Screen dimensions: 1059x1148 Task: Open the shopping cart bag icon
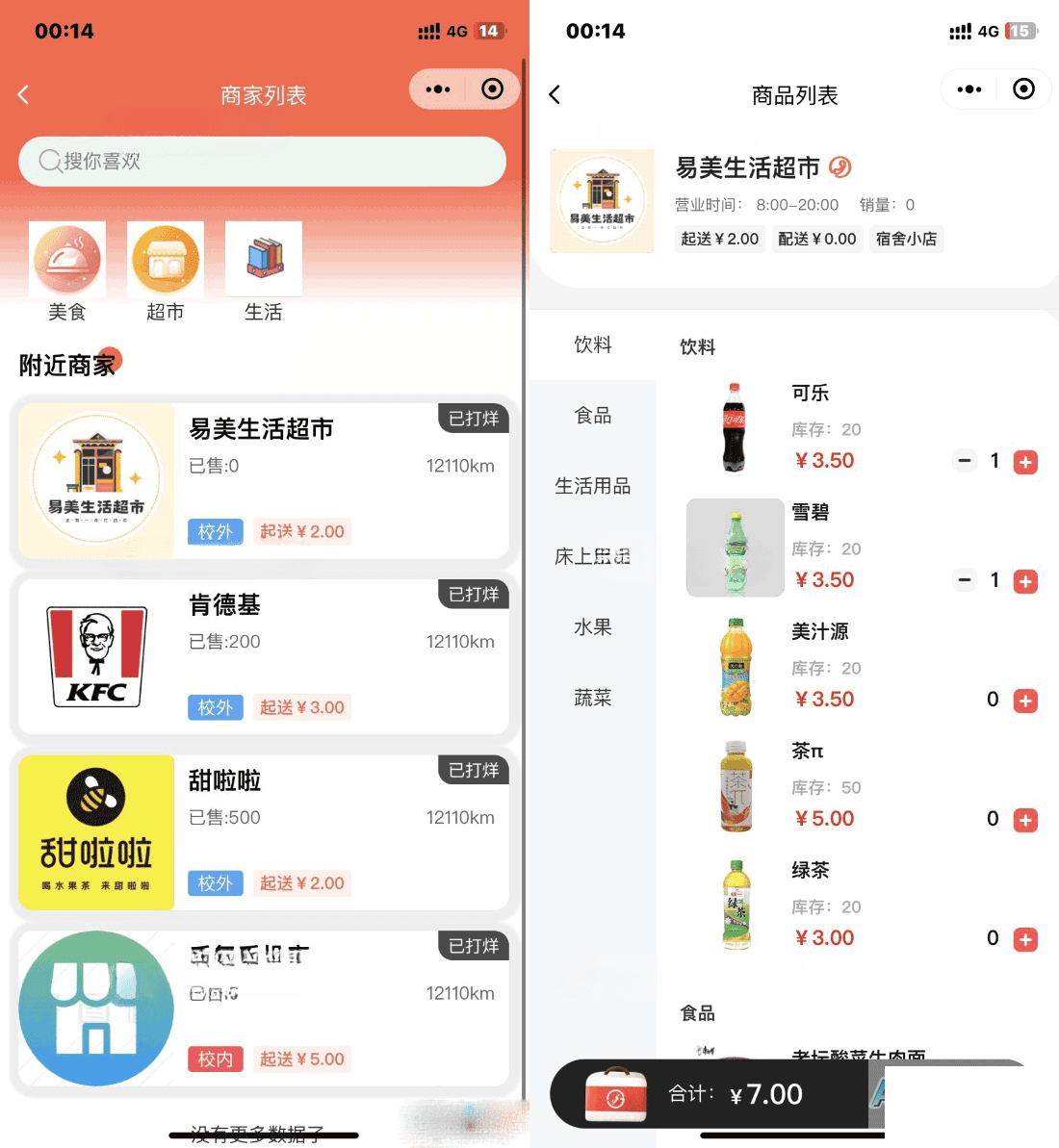click(x=616, y=1094)
